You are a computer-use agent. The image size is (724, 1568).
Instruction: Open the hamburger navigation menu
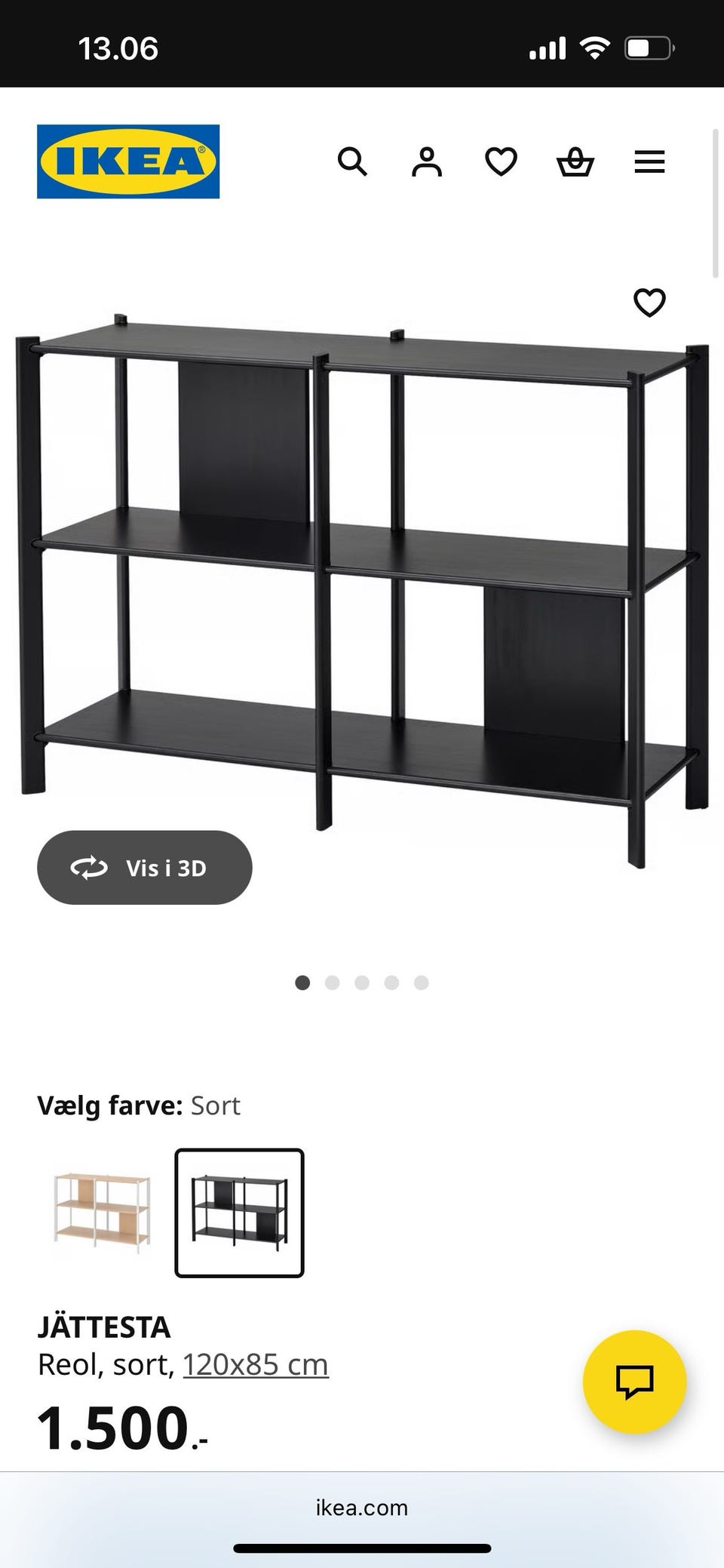[649, 162]
